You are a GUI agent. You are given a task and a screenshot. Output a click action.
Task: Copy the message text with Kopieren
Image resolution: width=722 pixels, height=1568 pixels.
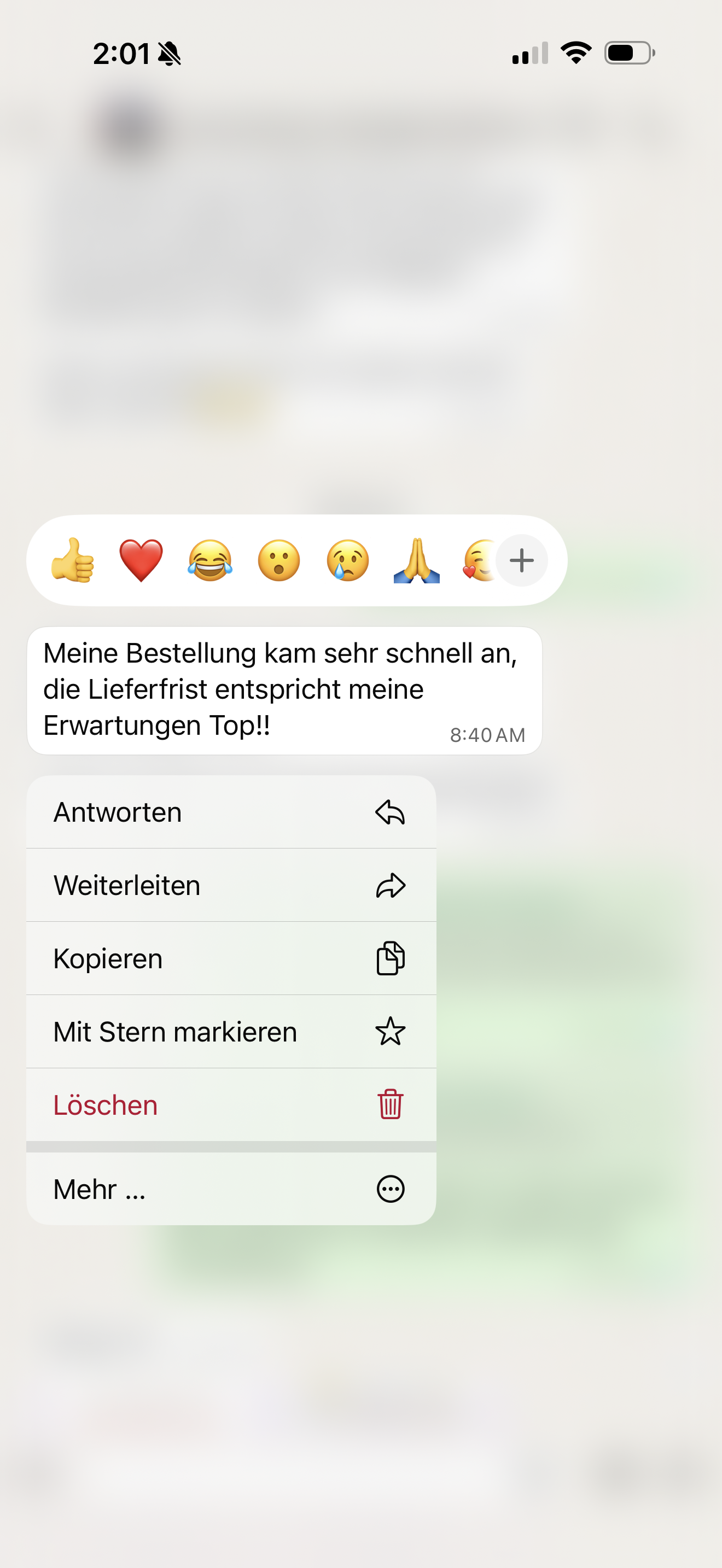(231, 958)
